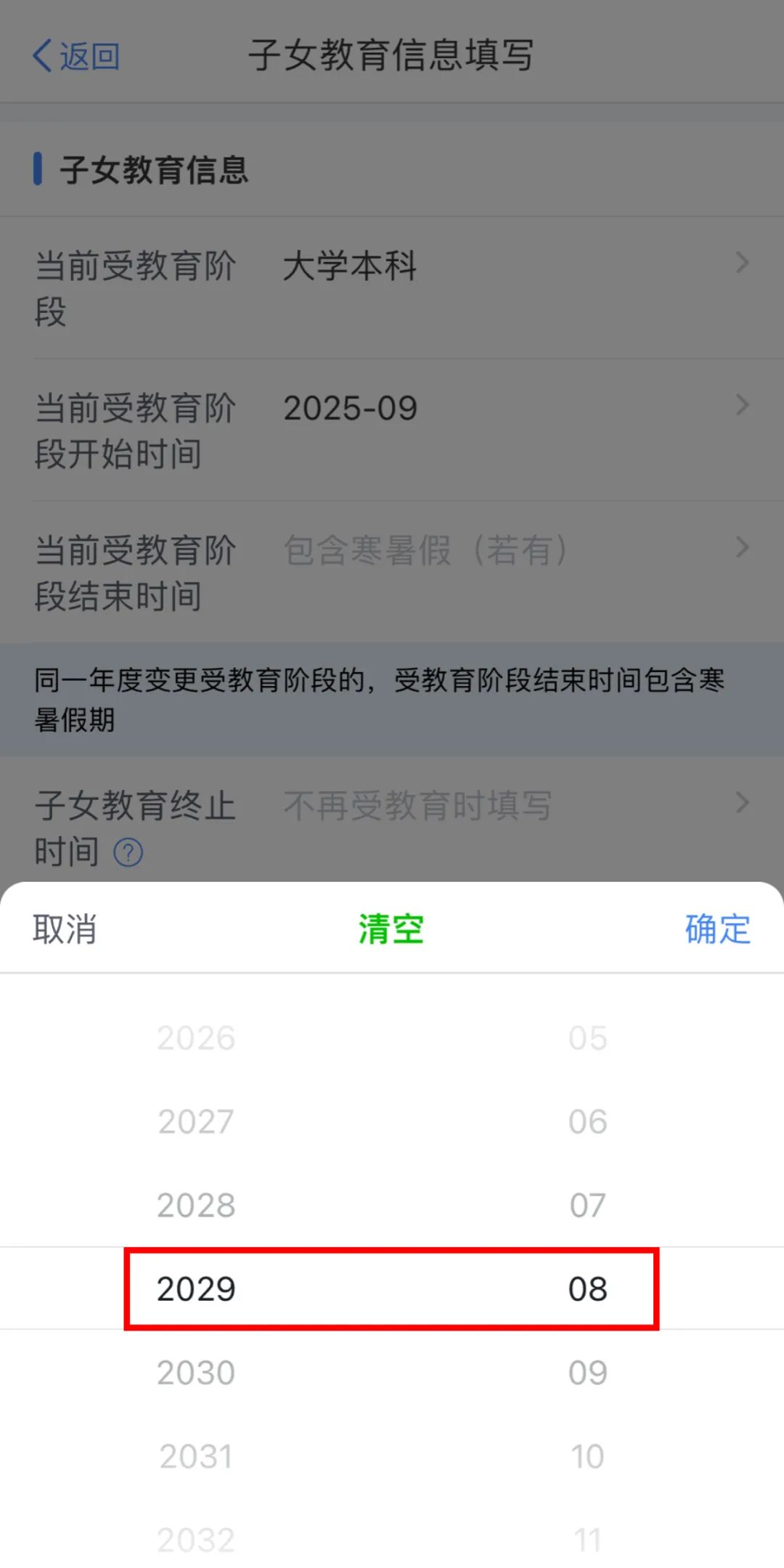The image size is (784, 1568).
Task: Open the 当前受教育阶段结束时间 row
Action: tap(392, 572)
